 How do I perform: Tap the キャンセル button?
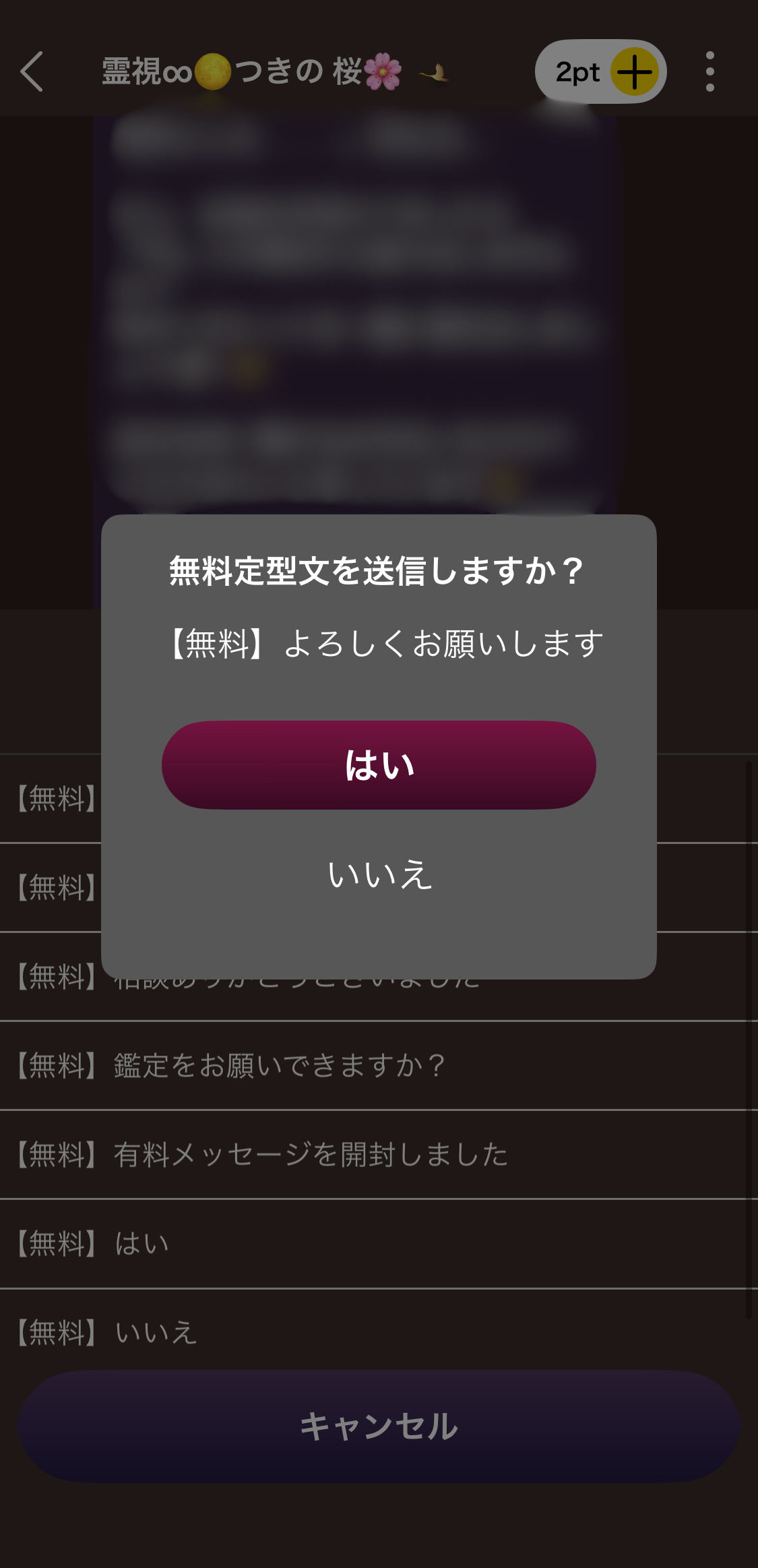pos(379,1426)
